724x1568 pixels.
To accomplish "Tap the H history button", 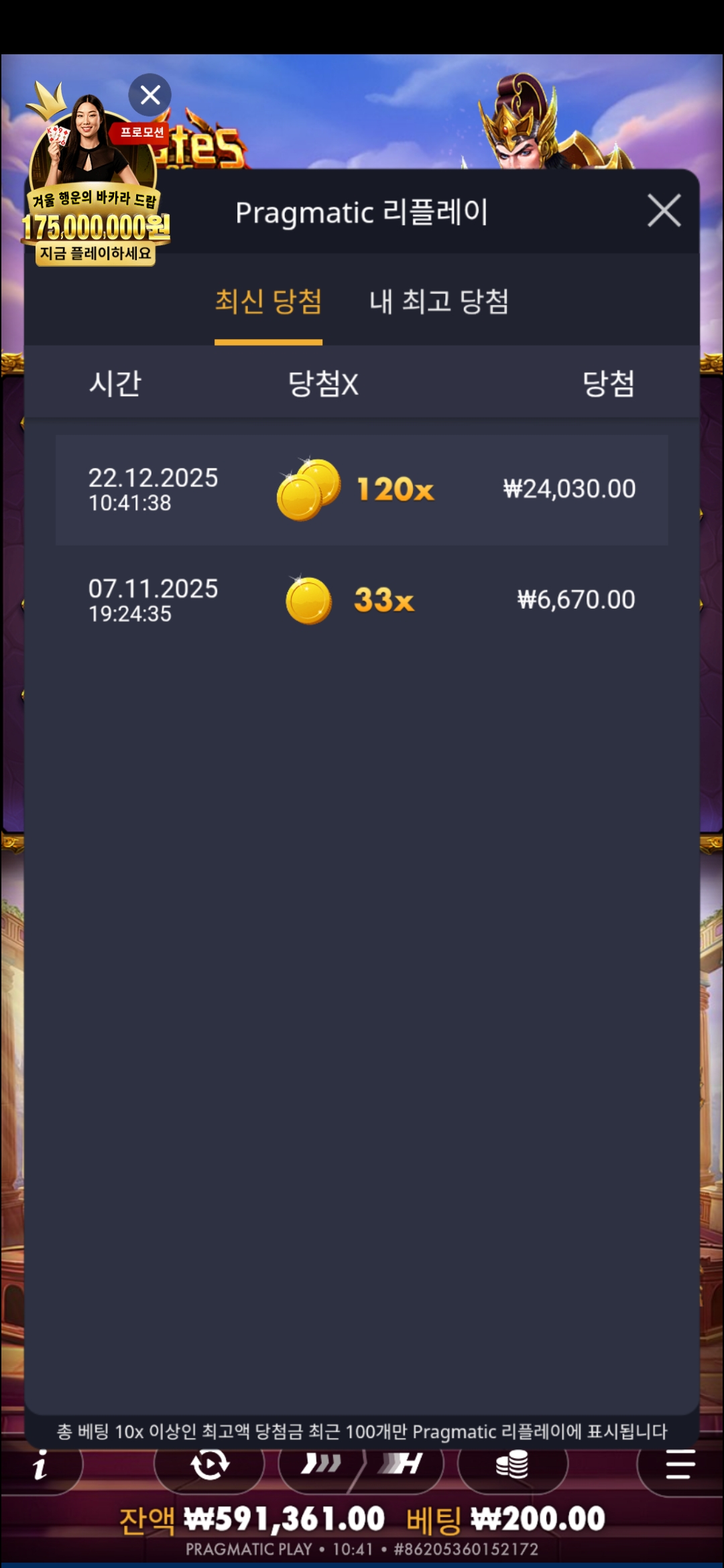I will [402, 1465].
